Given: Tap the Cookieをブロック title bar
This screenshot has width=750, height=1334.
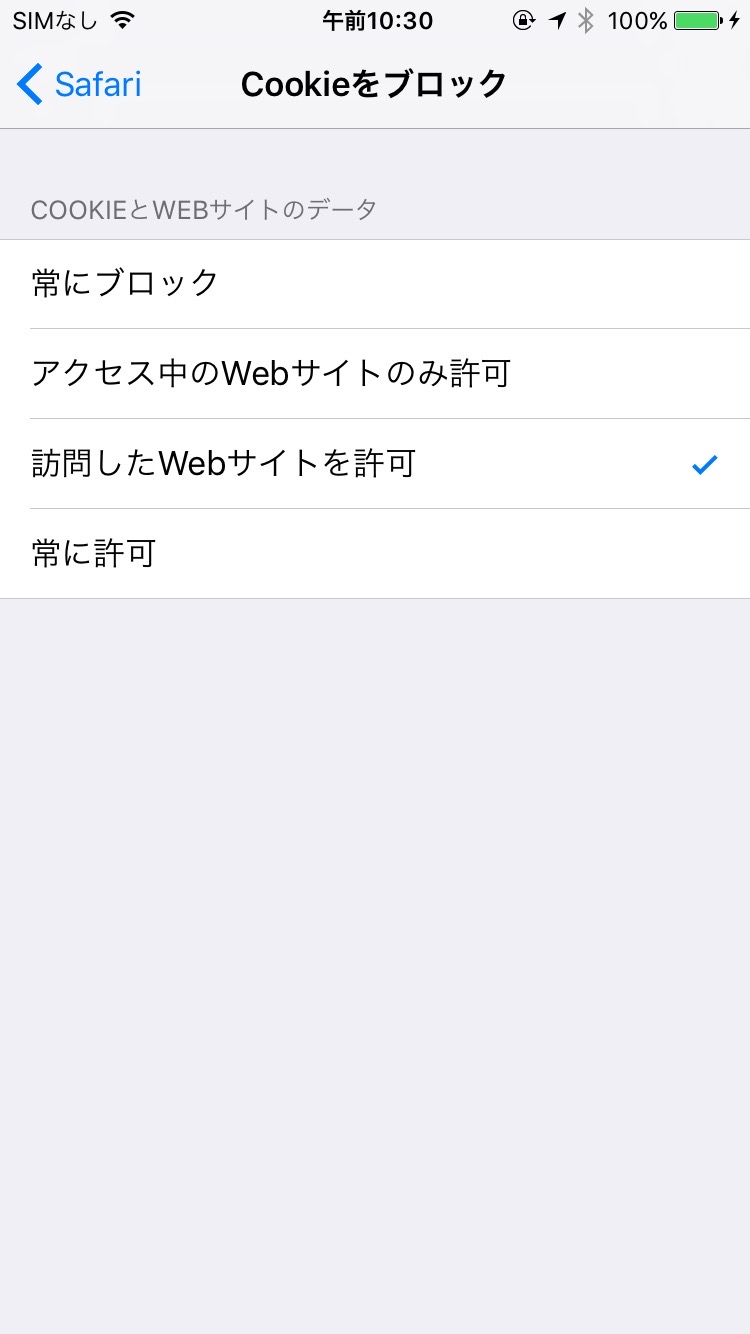Looking at the screenshot, I should tap(375, 85).
